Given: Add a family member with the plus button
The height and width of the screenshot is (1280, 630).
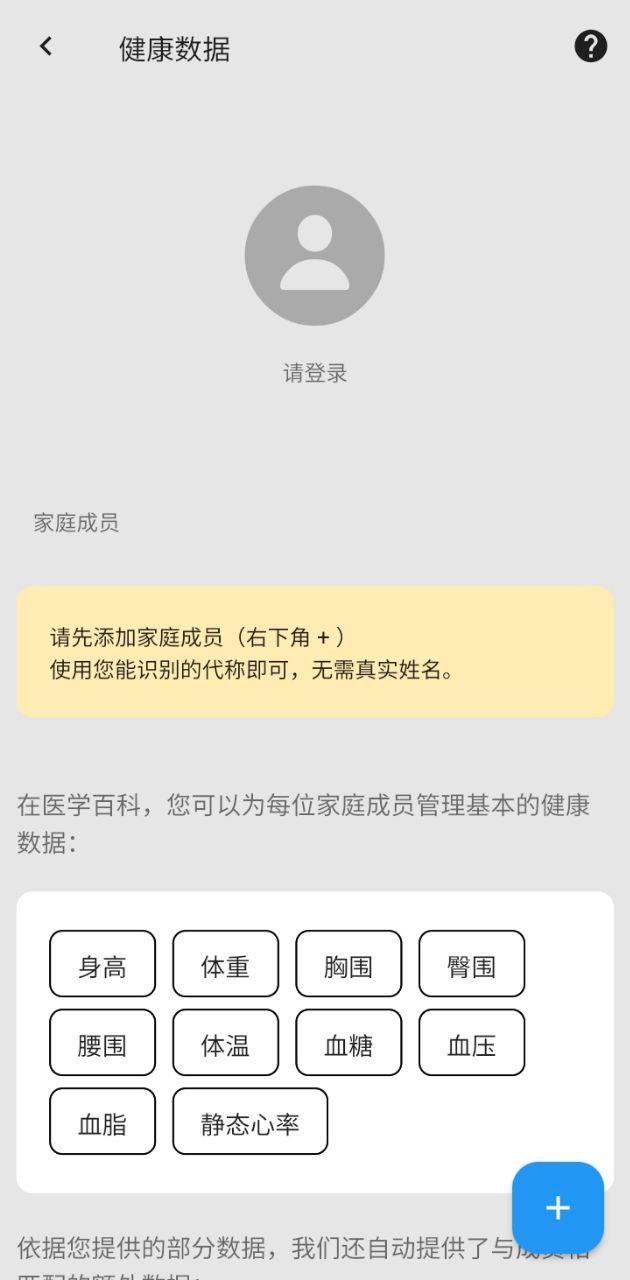Looking at the screenshot, I should tap(557, 1208).
